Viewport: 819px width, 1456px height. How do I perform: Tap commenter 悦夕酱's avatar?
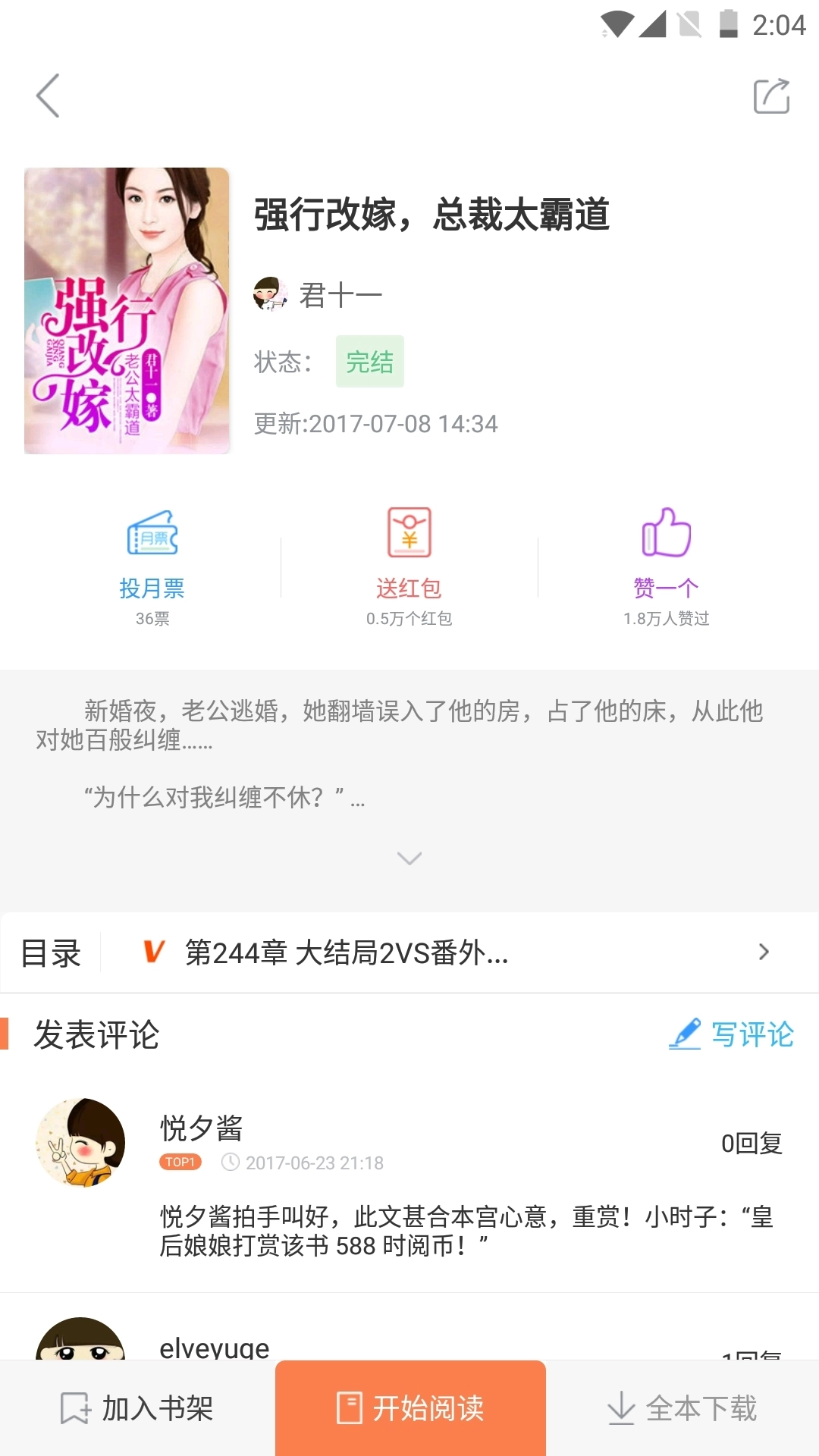(80, 1143)
